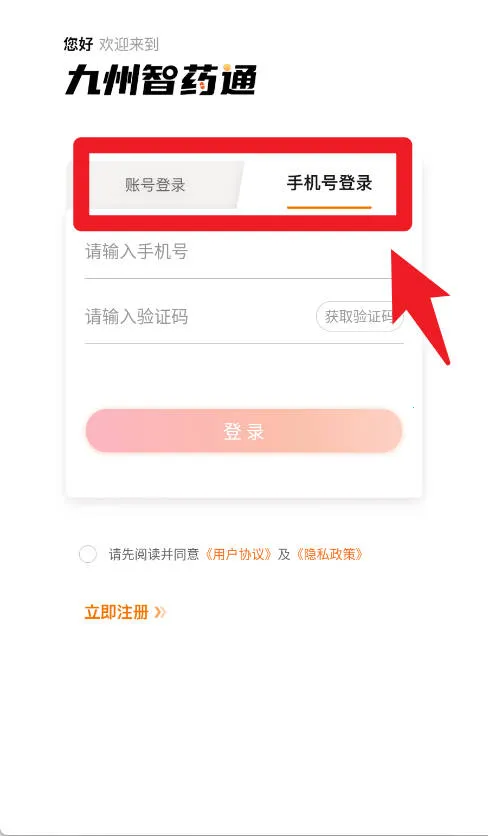Open the 《隐私政策》 link
This screenshot has height=836, width=488.
(331, 554)
